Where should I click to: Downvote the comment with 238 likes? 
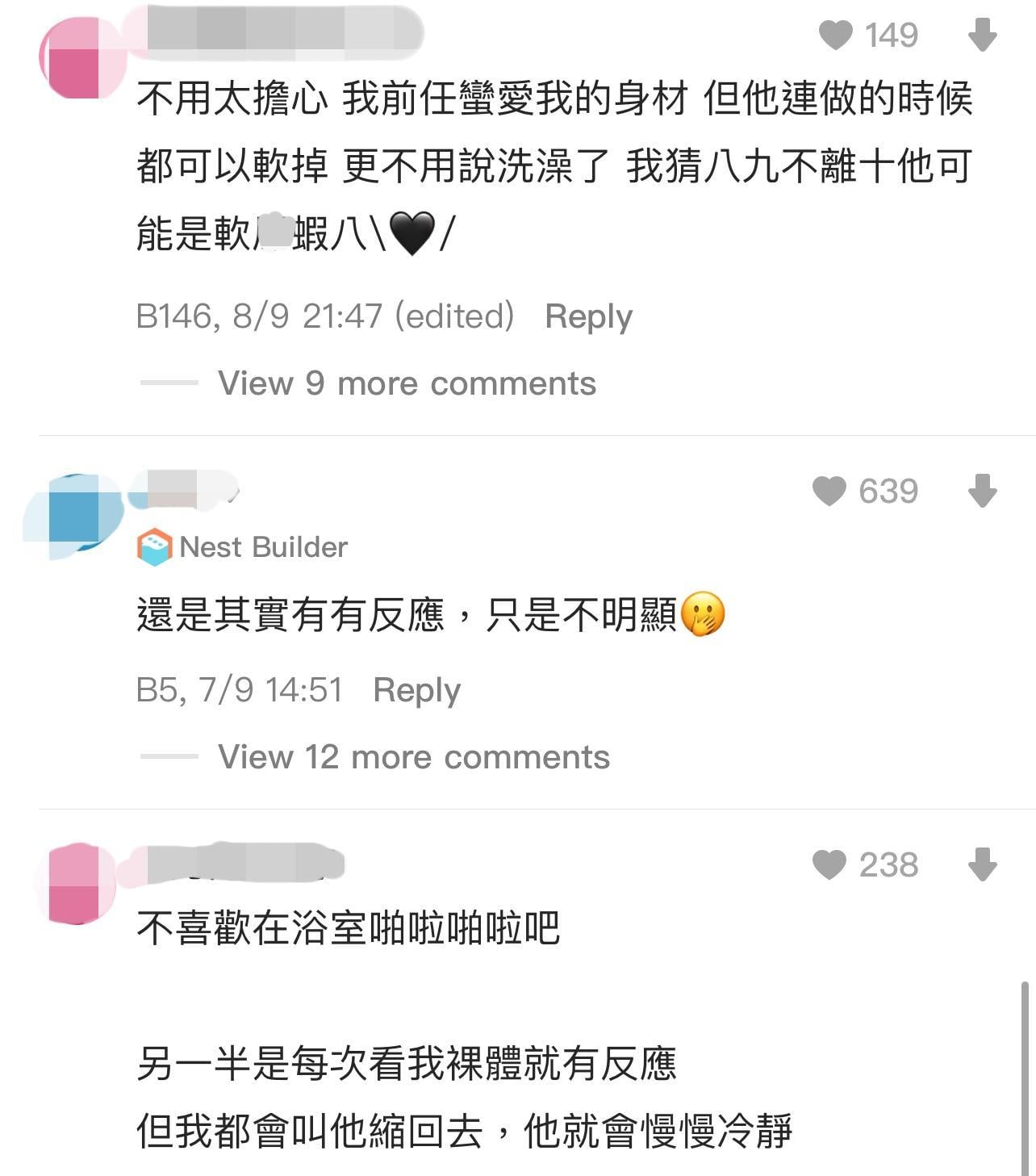tap(982, 864)
